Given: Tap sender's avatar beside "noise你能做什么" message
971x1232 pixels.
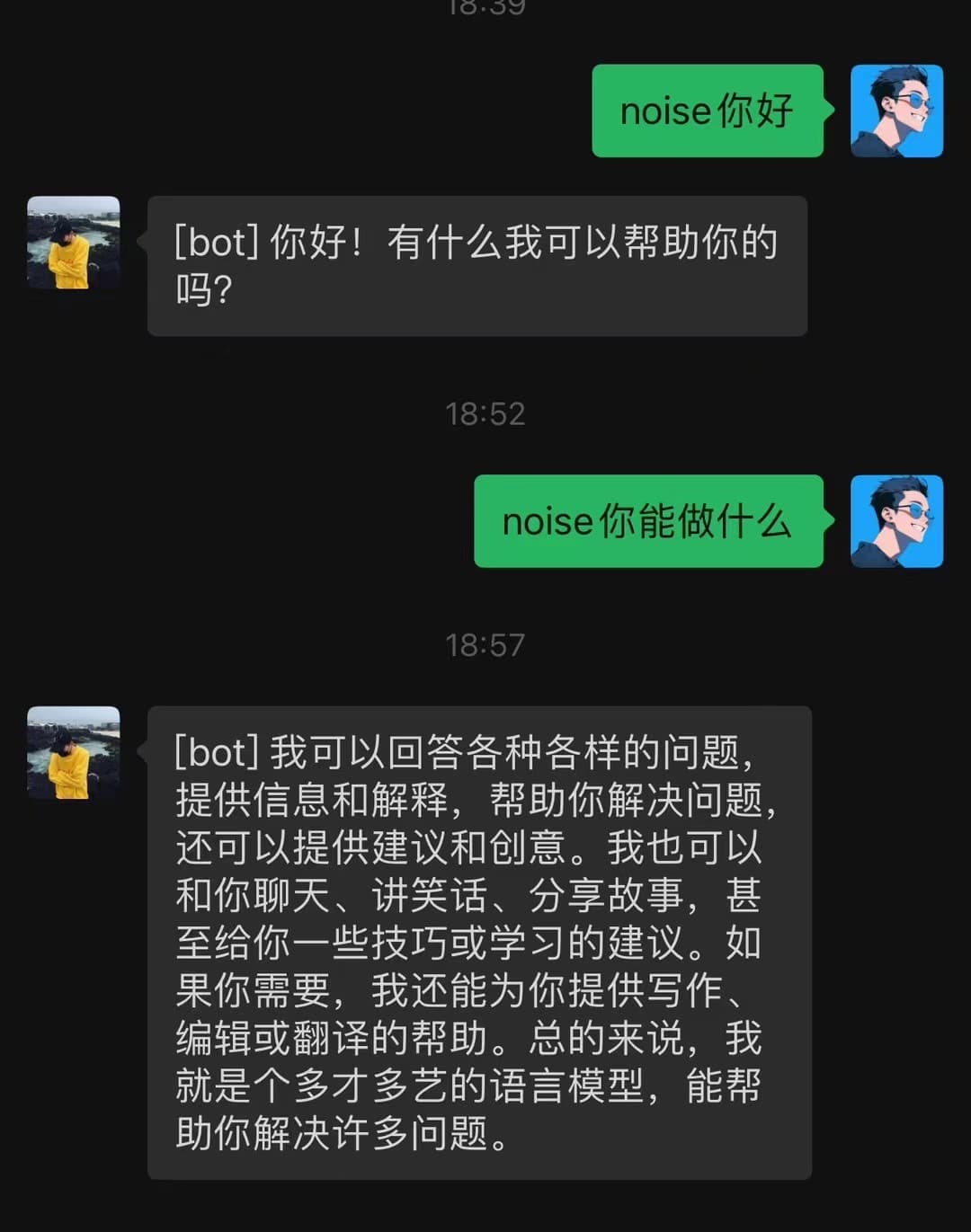Looking at the screenshot, I should tap(896, 521).
